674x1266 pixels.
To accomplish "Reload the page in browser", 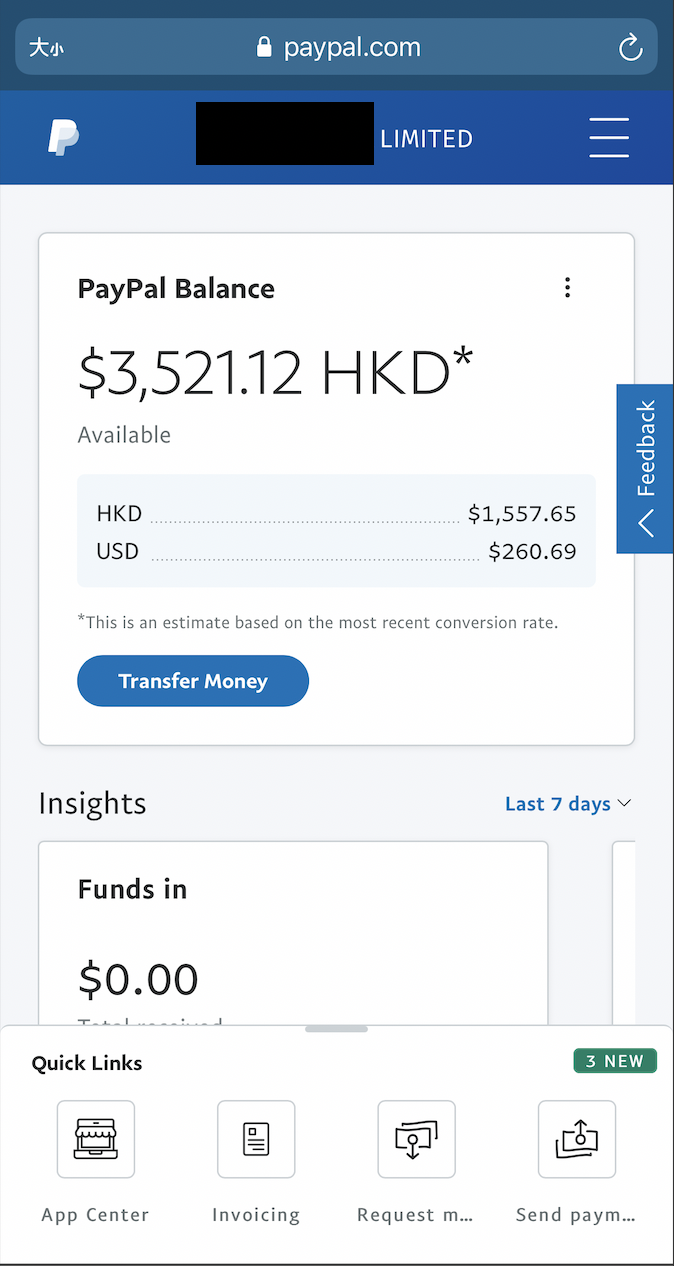I will coord(630,47).
